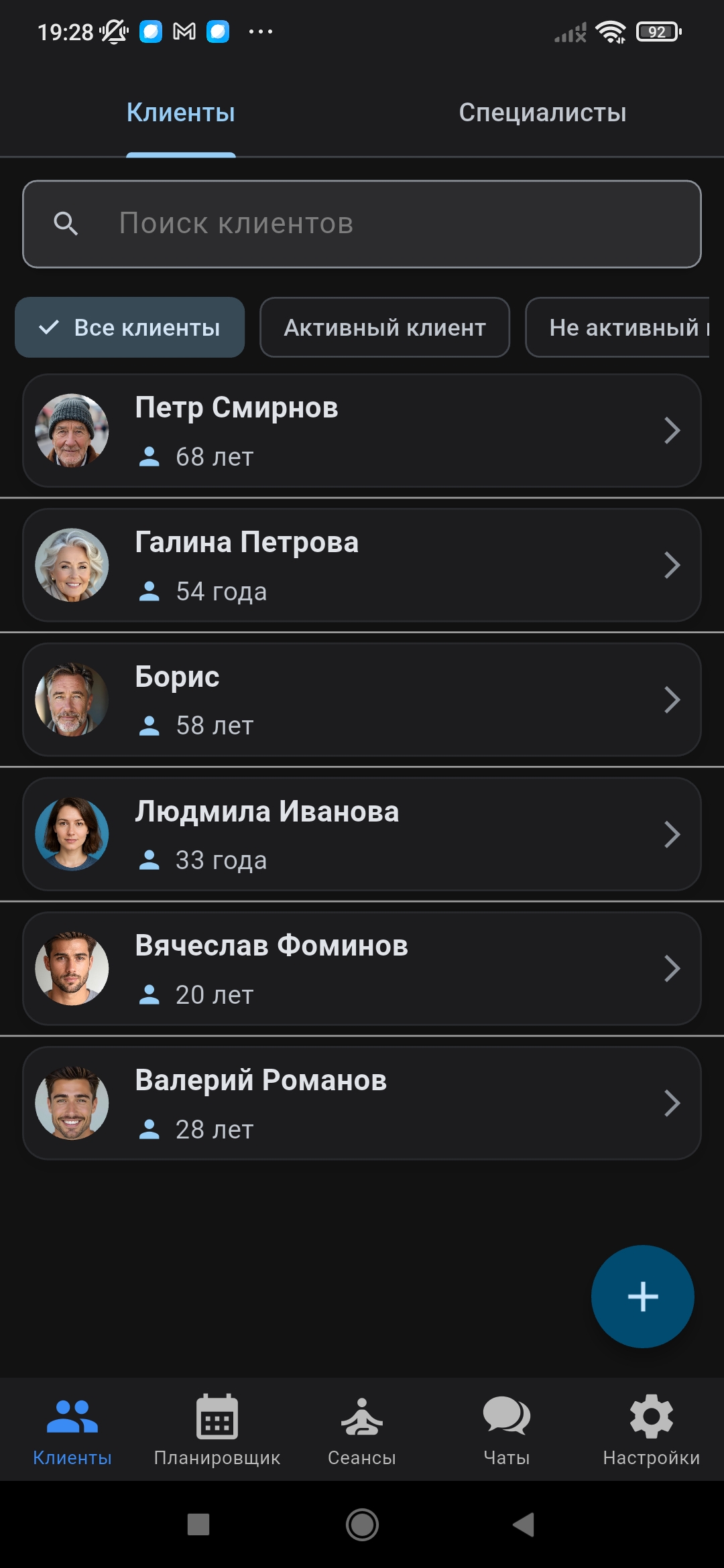Enable the Активный клиент filter
The image size is (724, 1568).
tap(384, 328)
